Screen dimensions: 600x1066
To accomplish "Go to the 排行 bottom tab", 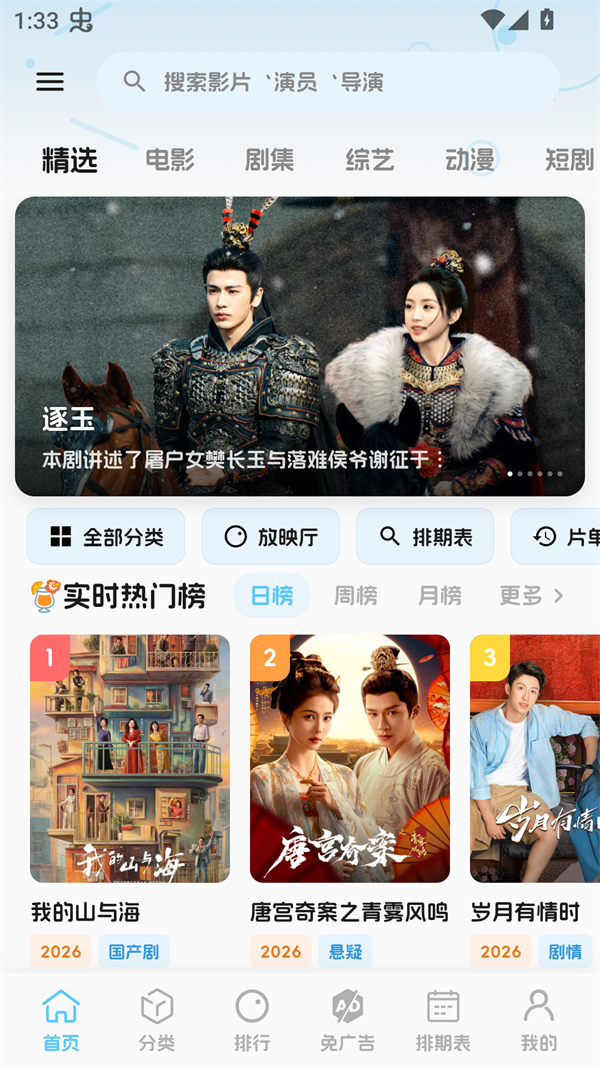I will [252, 1020].
